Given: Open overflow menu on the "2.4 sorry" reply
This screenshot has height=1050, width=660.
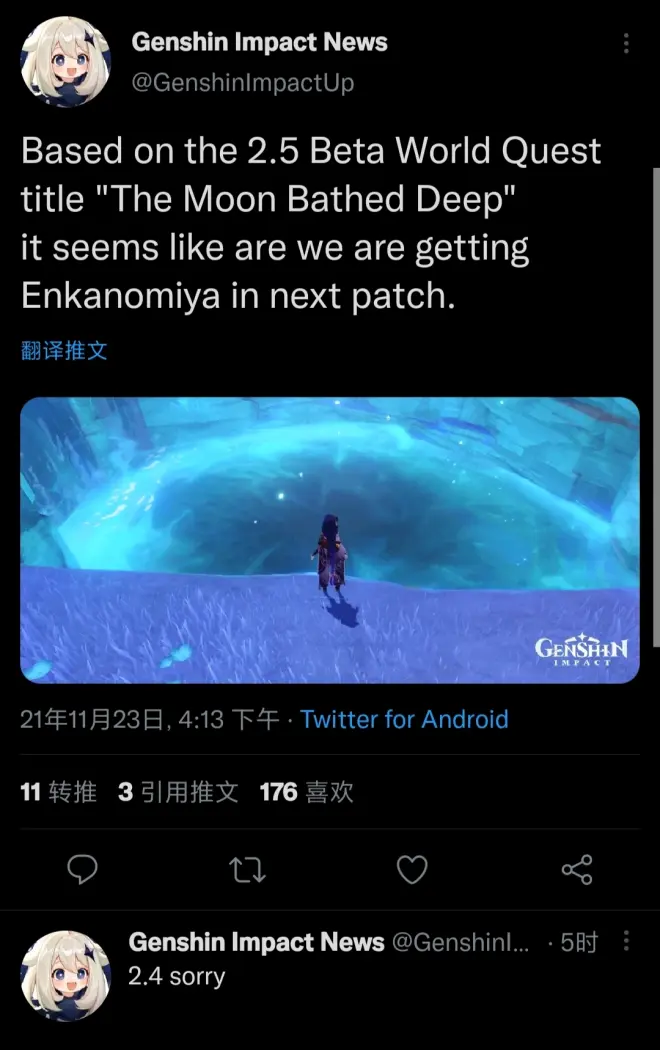Looking at the screenshot, I should [x=626, y=941].
